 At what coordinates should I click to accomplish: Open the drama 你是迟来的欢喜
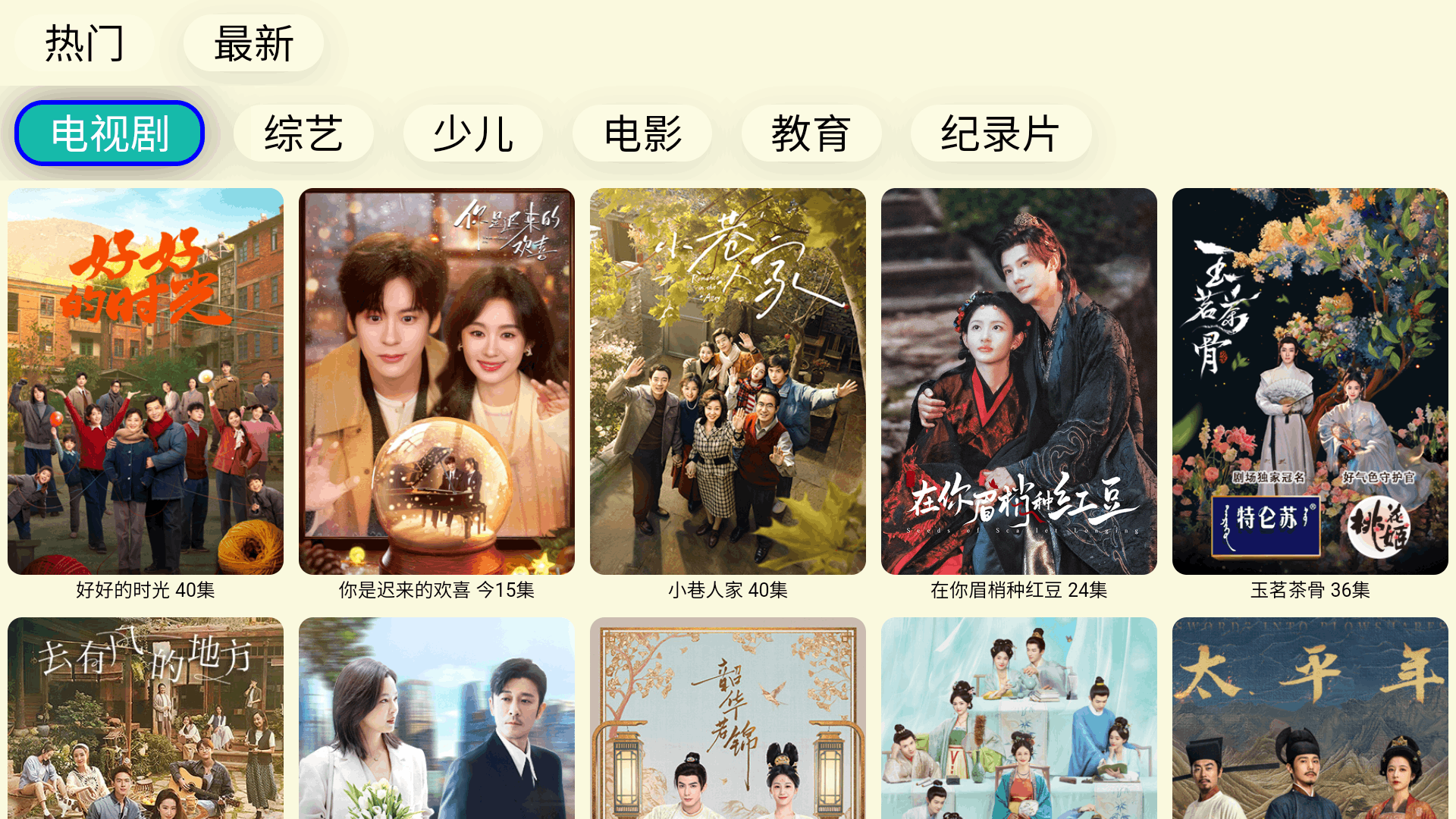437,381
